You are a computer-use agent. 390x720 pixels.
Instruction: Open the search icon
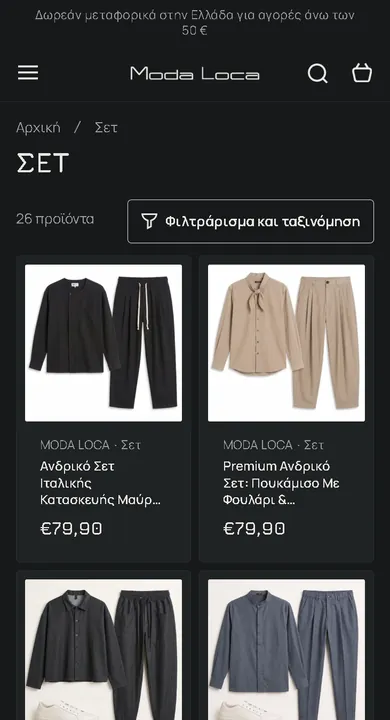(x=317, y=73)
